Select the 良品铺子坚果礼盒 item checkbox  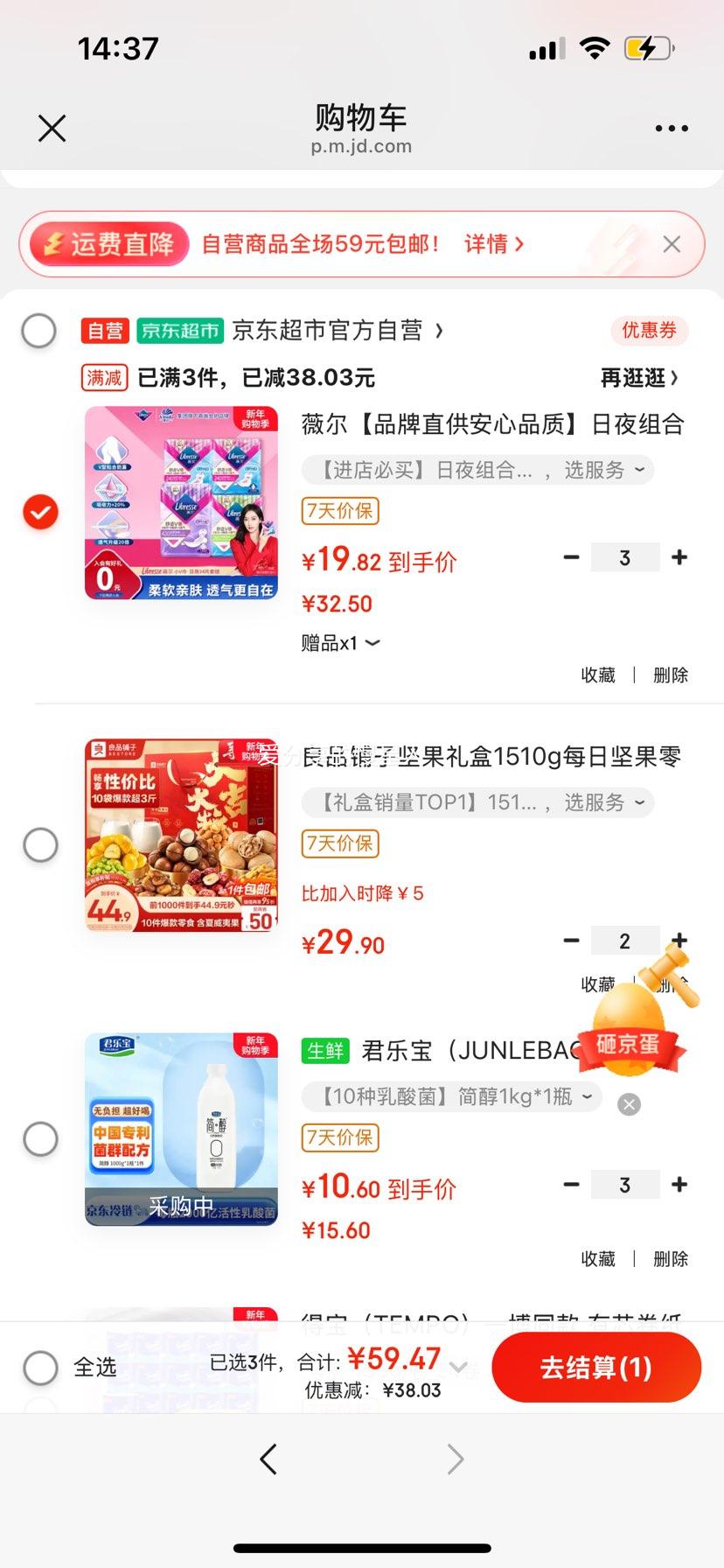[x=38, y=844]
